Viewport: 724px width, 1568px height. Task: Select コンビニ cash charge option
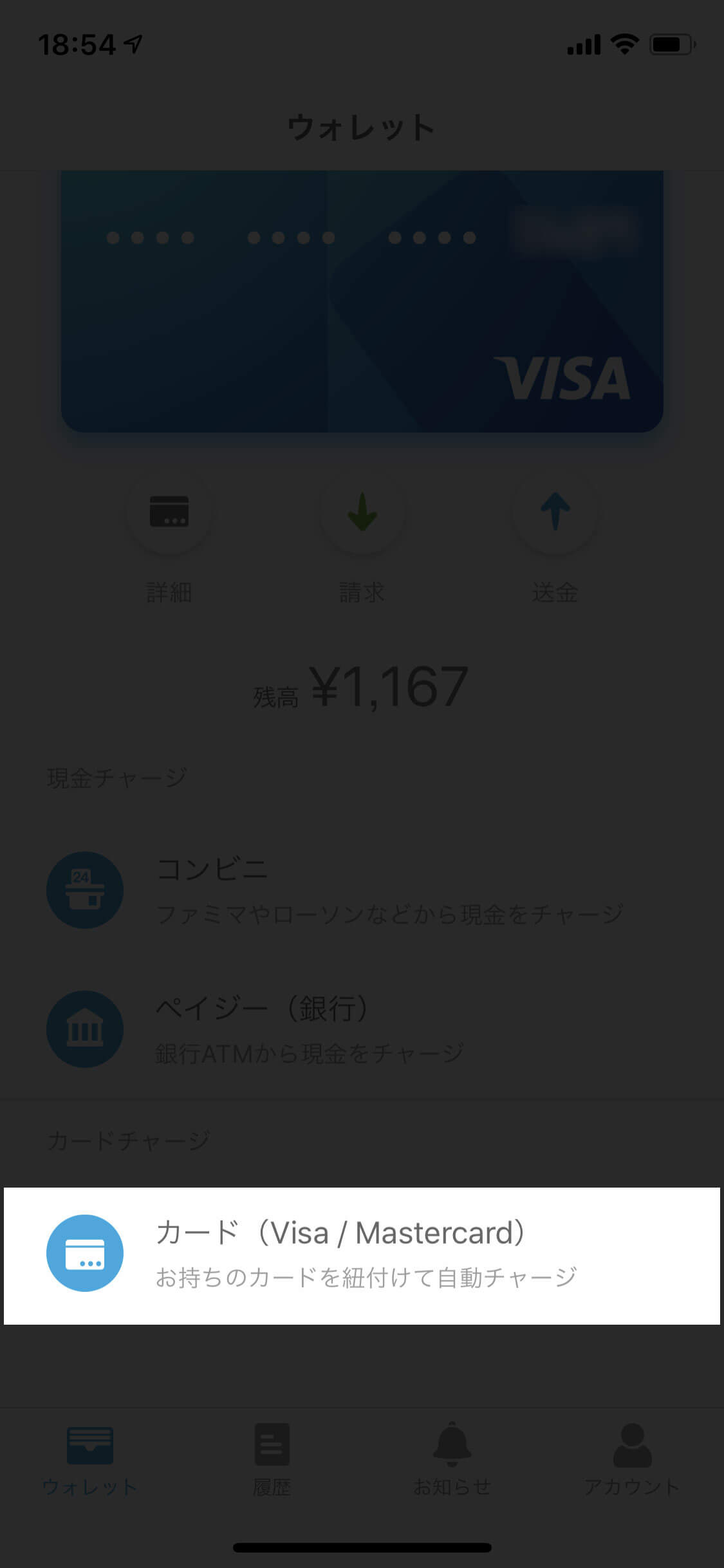(x=362, y=890)
